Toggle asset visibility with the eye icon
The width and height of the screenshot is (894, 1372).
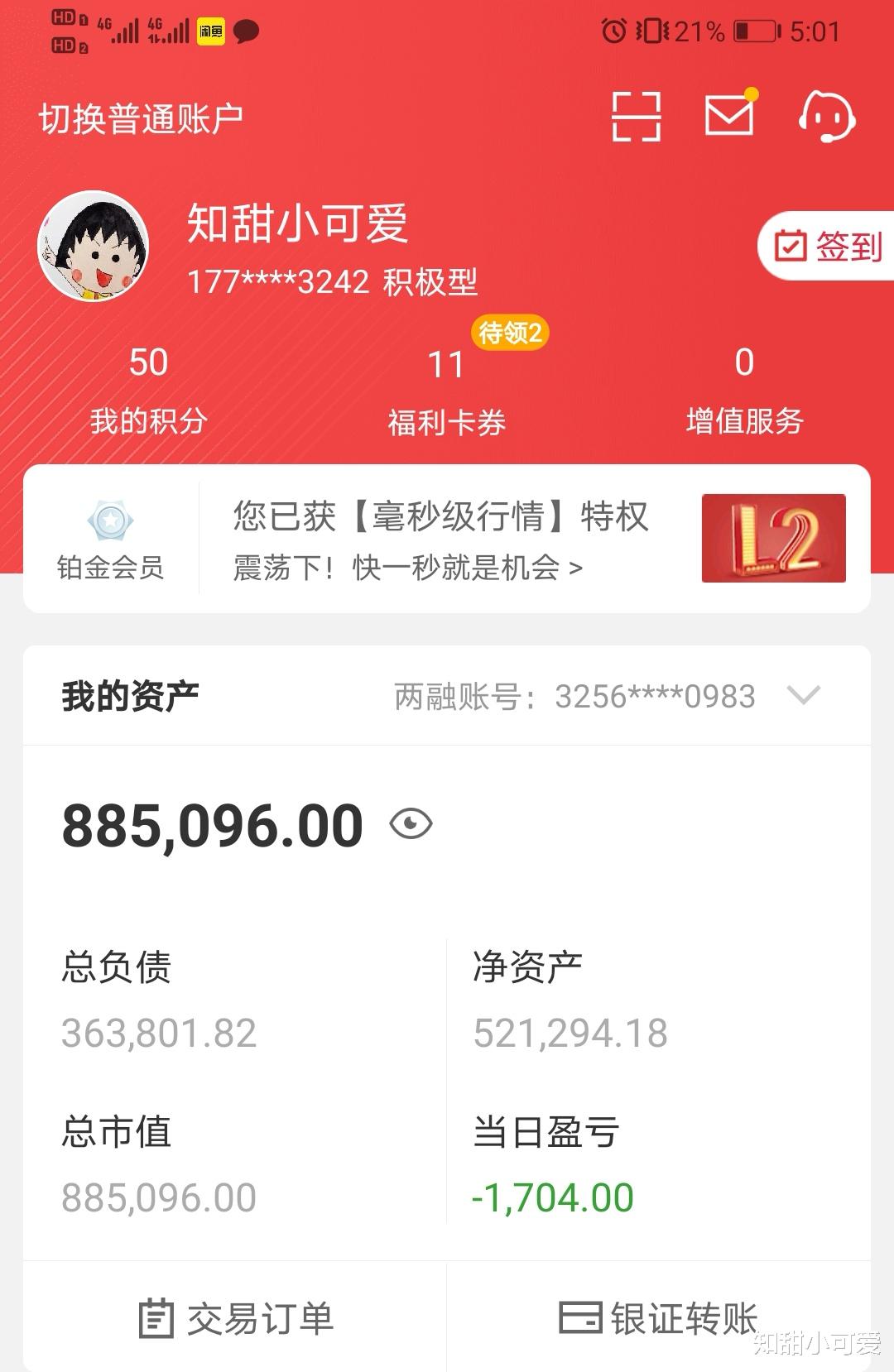tap(411, 824)
